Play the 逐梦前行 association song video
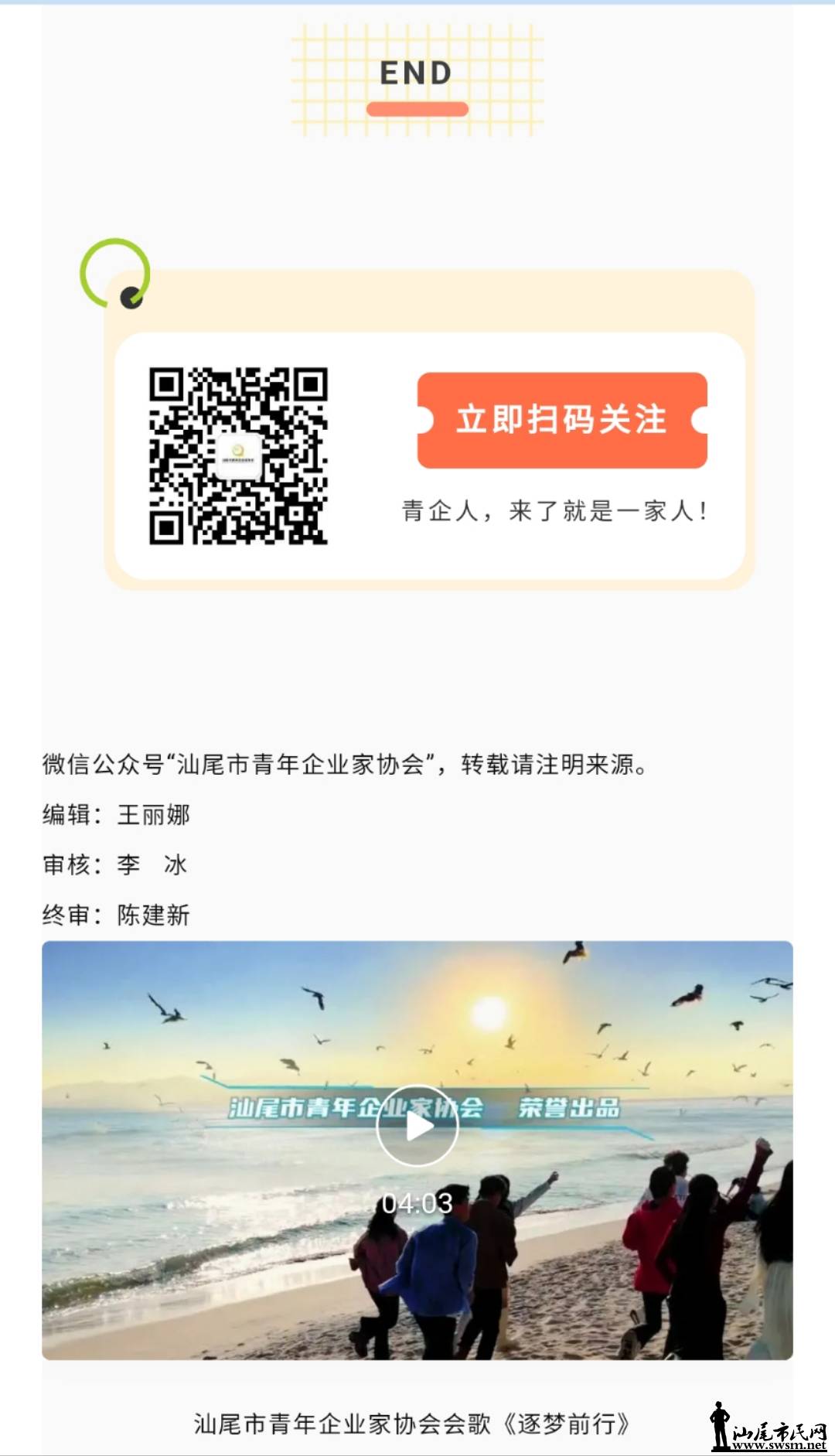 tap(417, 1127)
